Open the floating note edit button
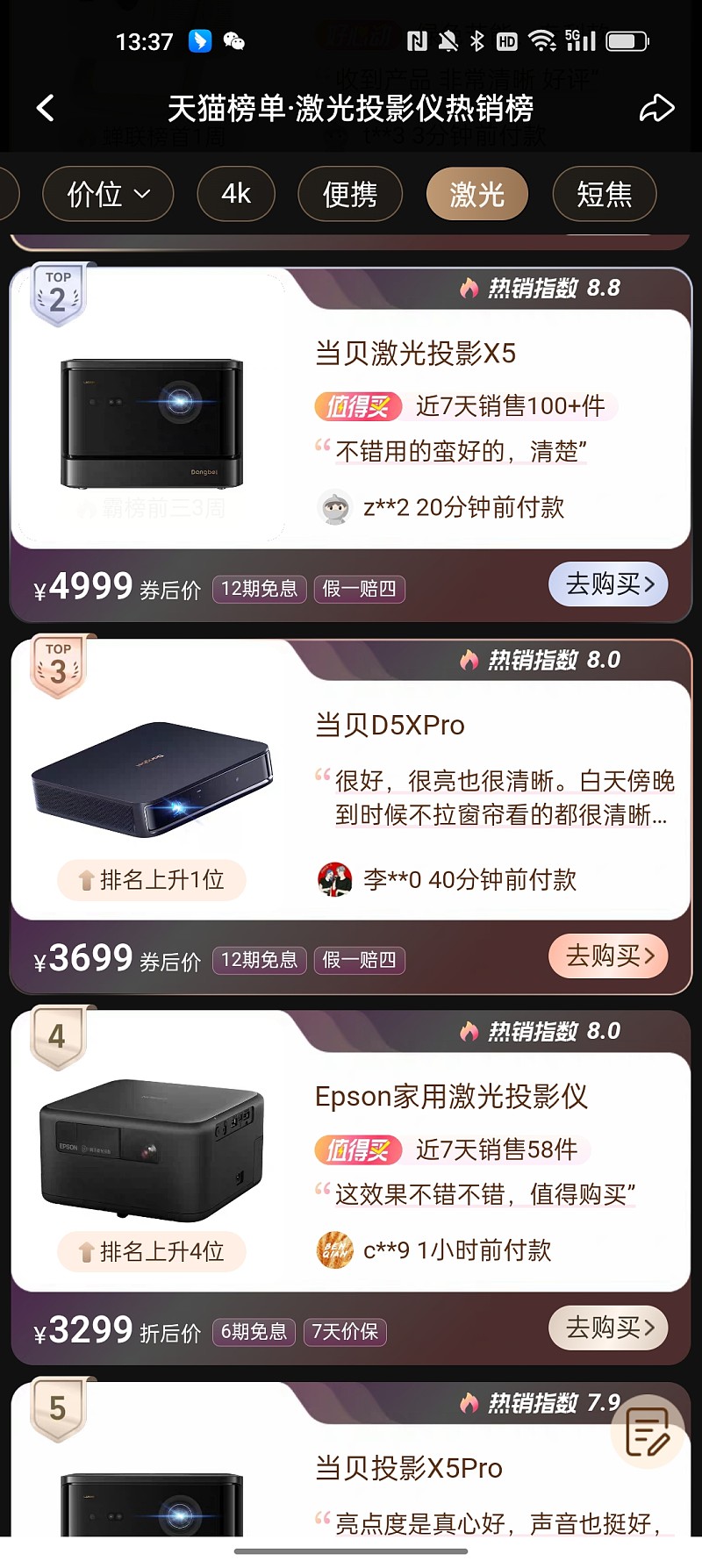Viewport: 702px width, 1568px height. click(x=647, y=1432)
